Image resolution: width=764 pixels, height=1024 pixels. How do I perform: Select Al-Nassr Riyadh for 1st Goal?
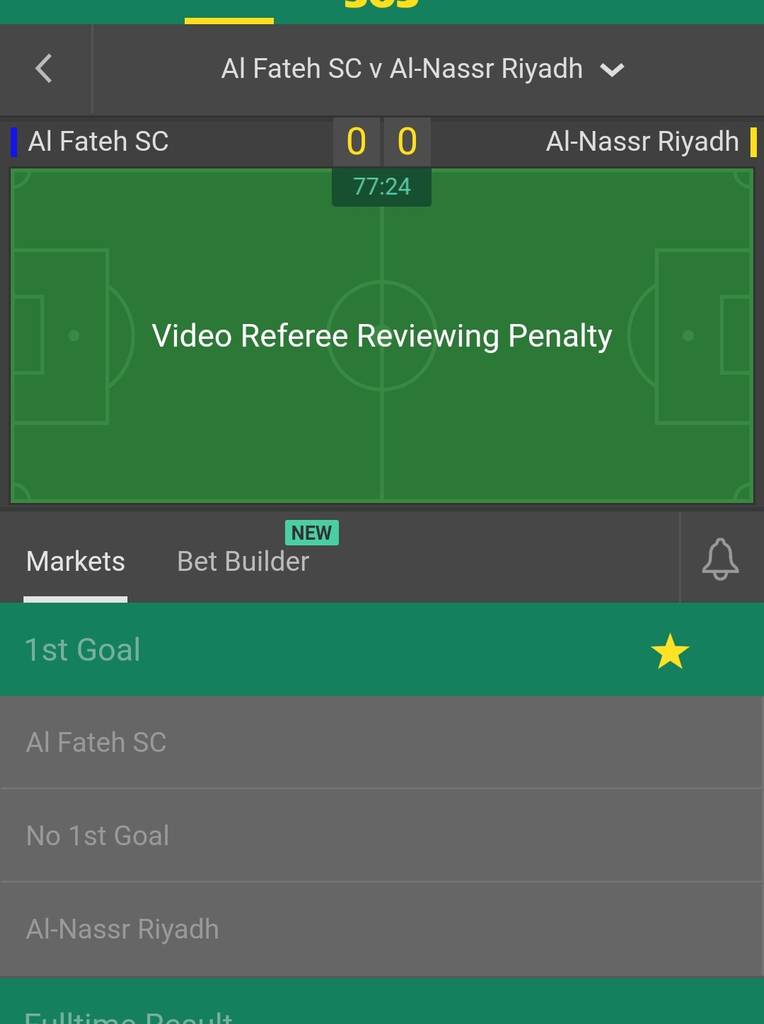click(380, 929)
